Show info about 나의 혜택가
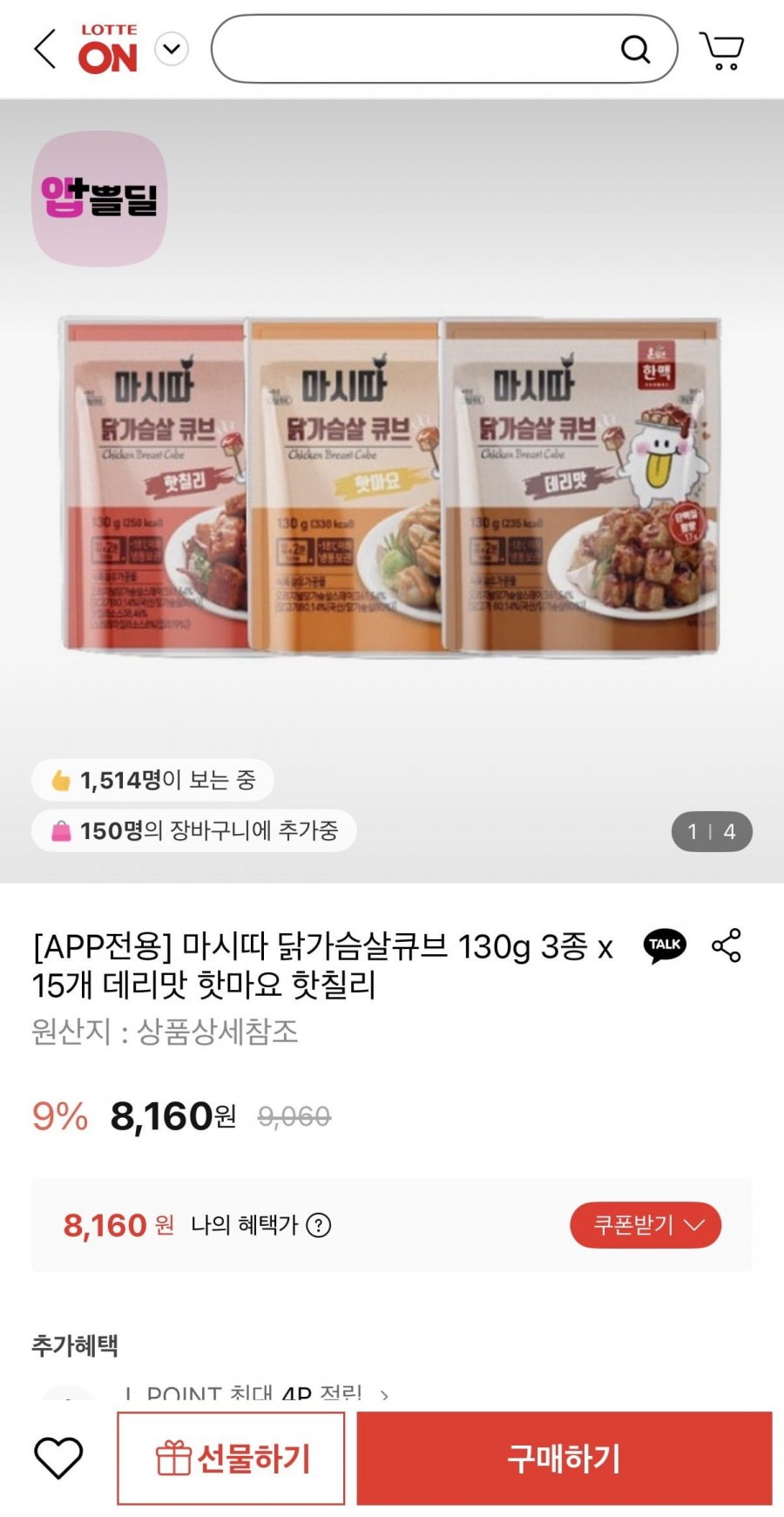The image size is (784, 1517). 319,1226
